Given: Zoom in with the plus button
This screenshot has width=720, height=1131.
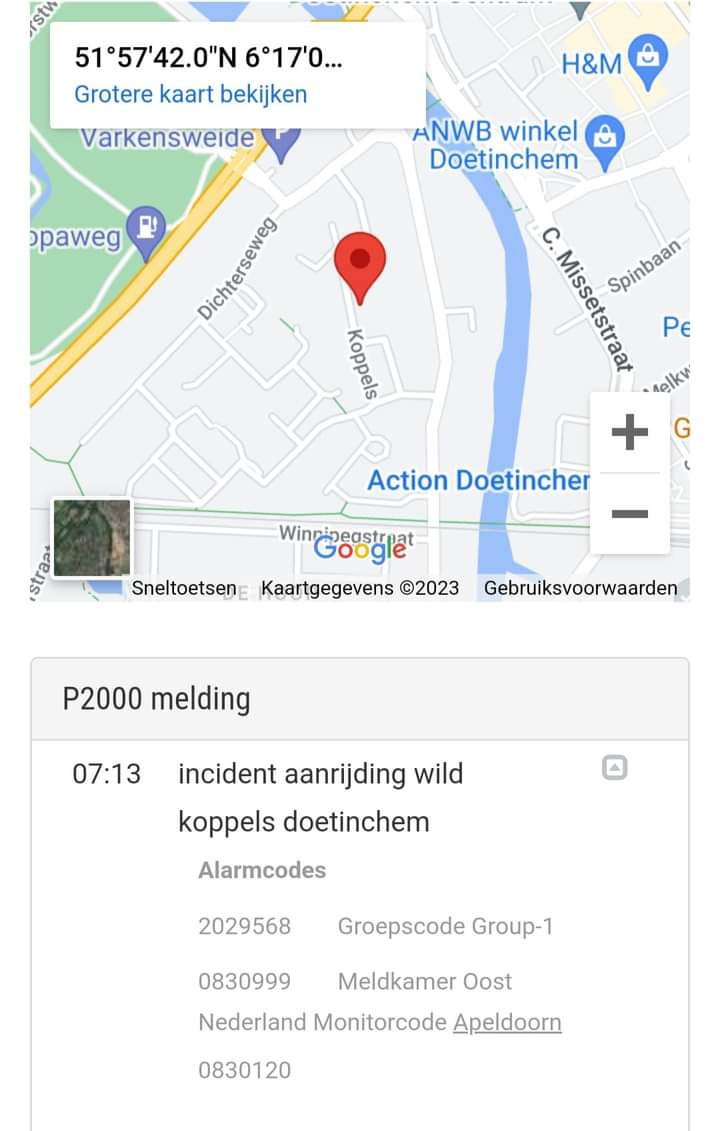Looking at the screenshot, I should (x=629, y=433).
